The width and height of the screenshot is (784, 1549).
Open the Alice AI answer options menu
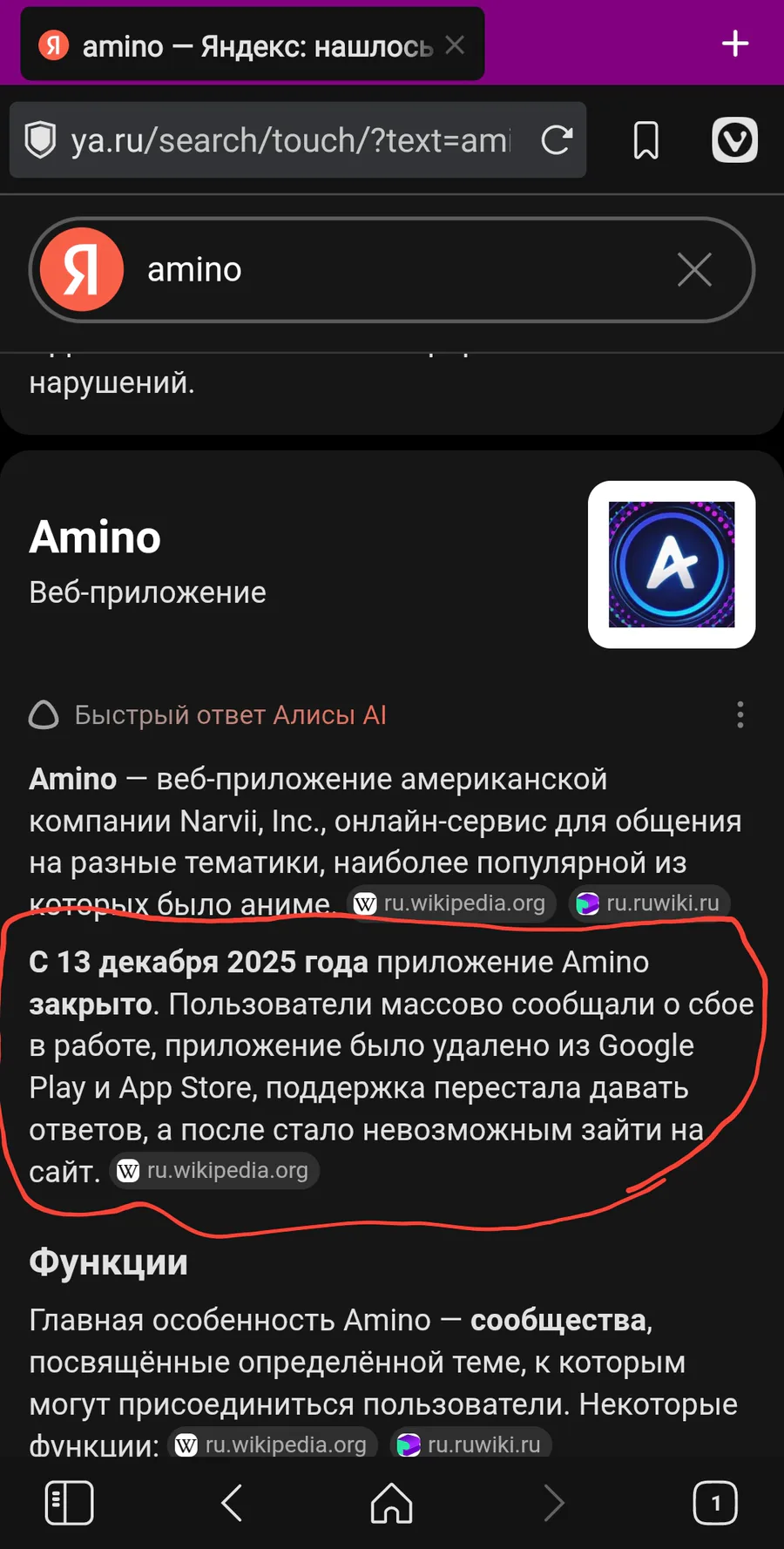tap(740, 715)
